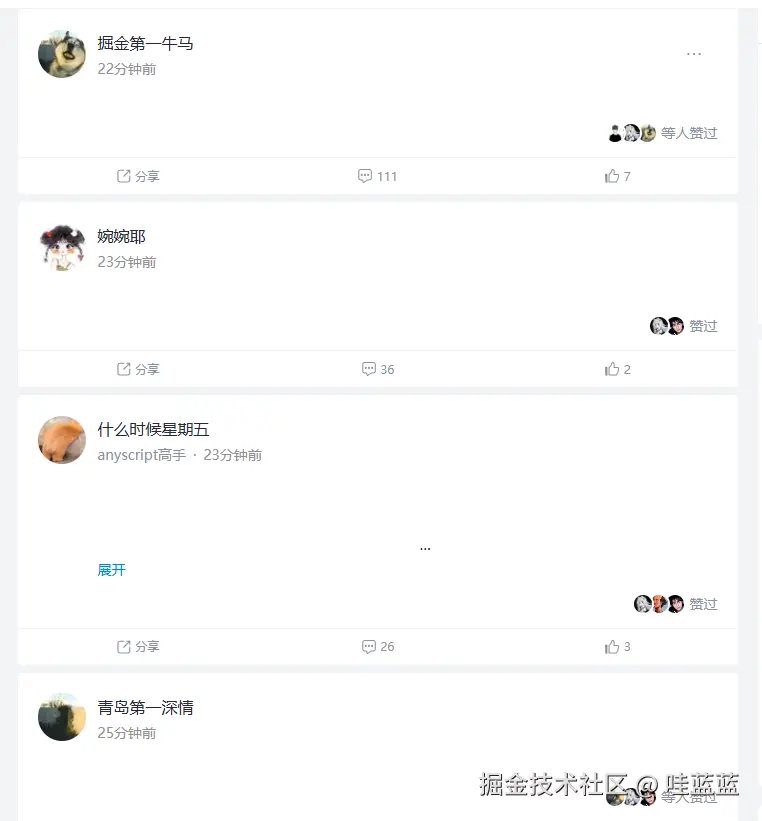Viewport: 762px width, 821px height.
Task: Open 掘金第一牛马's profile avatar
Action: click(x=62, y=54)
